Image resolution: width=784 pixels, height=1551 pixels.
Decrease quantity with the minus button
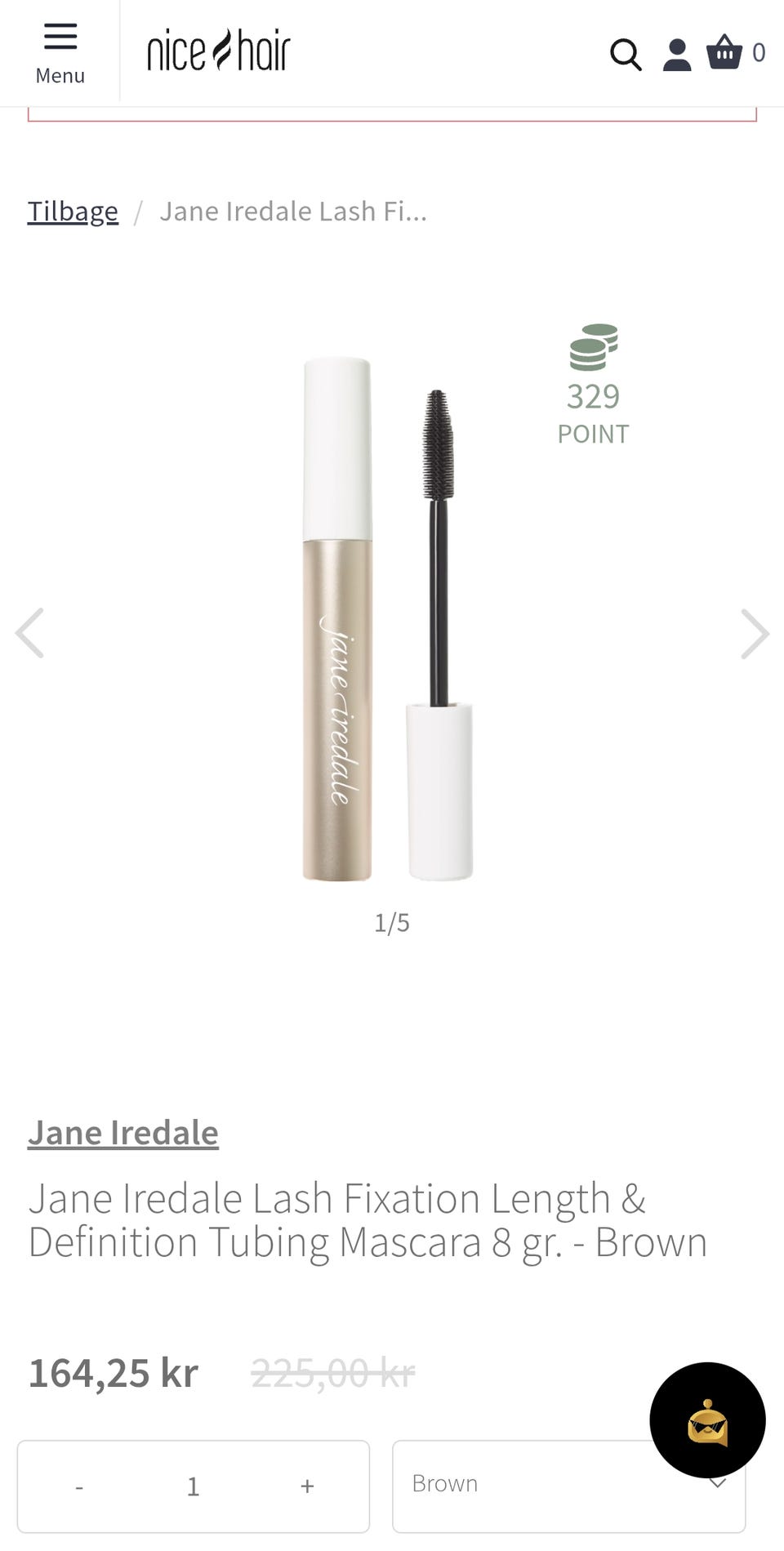79,1486
